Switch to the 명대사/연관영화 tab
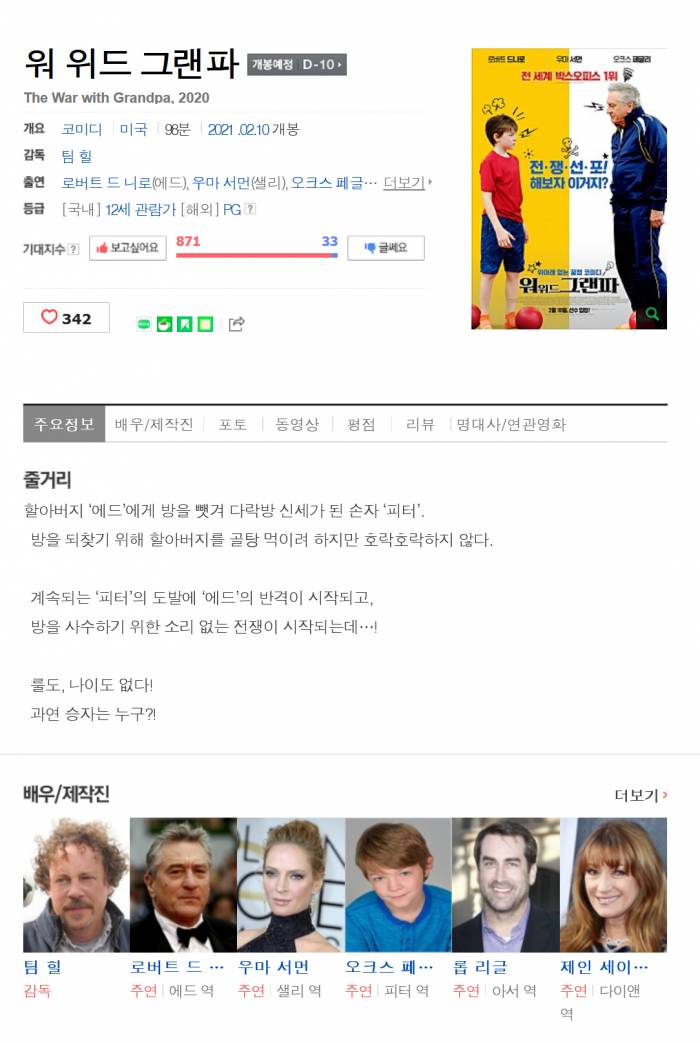 click(511, 424)
